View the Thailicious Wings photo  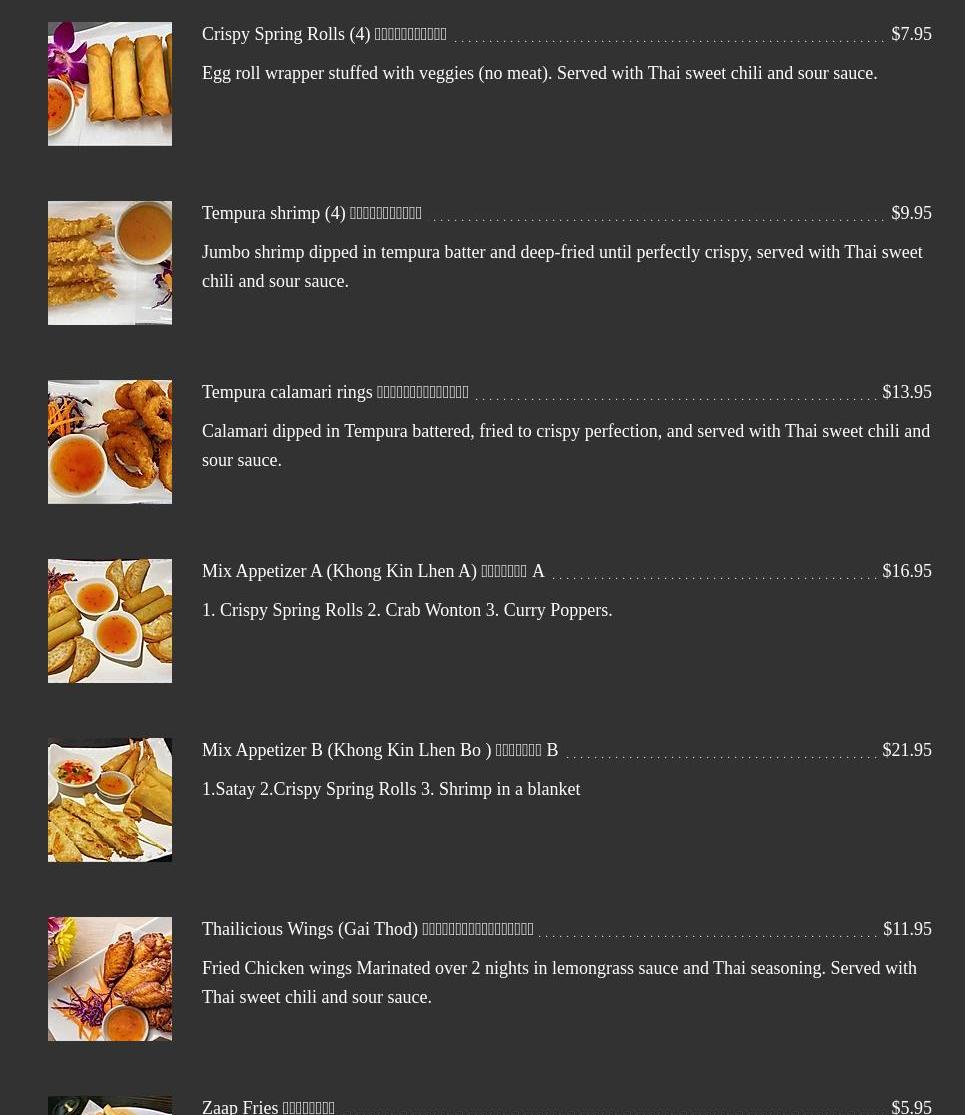(x=110, y=979)
